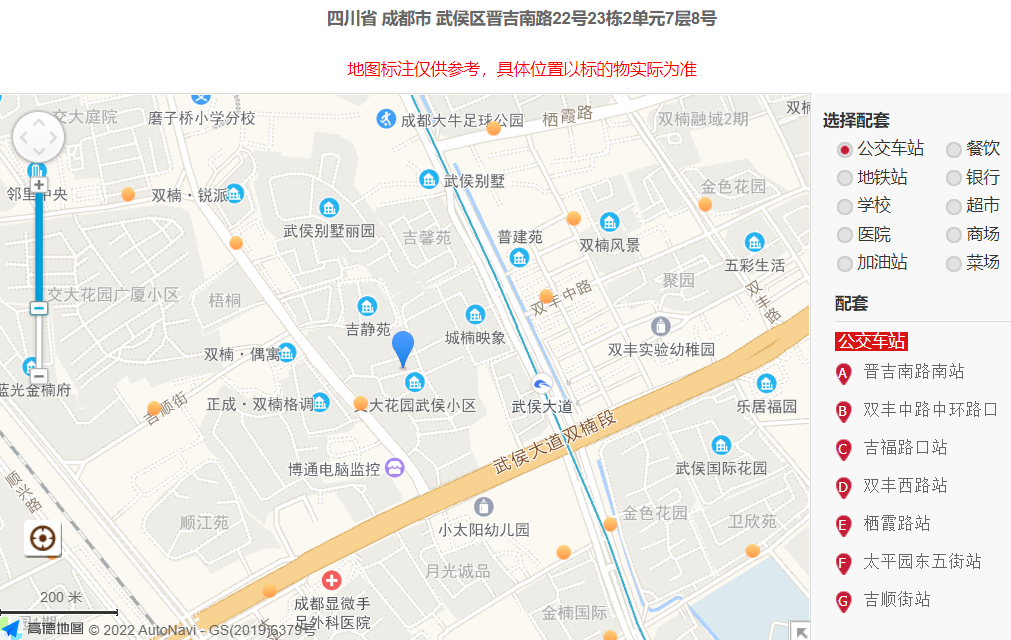Select the 餐饮 radio option
This screenshot has height=640, width=1011.
[954, 150]
